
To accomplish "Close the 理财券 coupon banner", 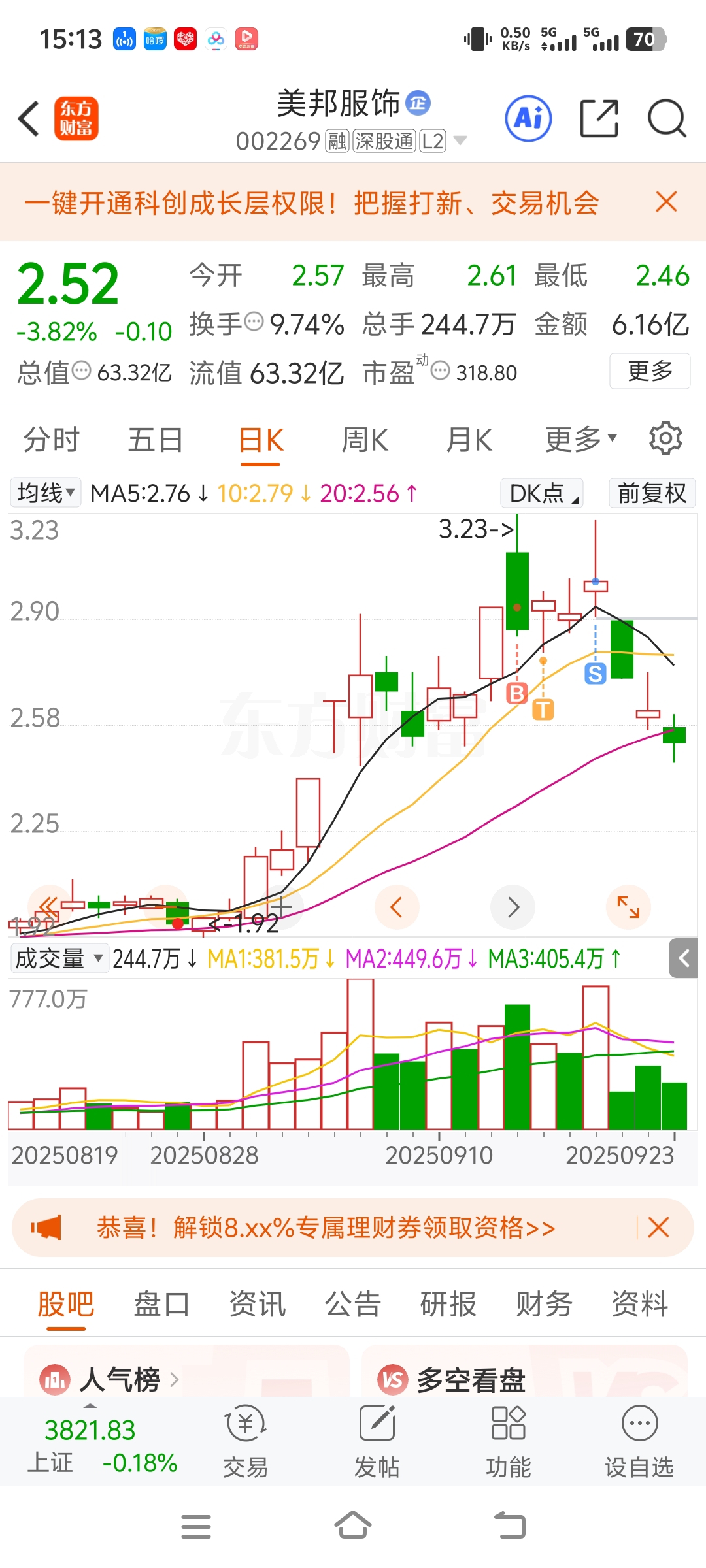I will pyautogui.click(x=658, y=1228).
